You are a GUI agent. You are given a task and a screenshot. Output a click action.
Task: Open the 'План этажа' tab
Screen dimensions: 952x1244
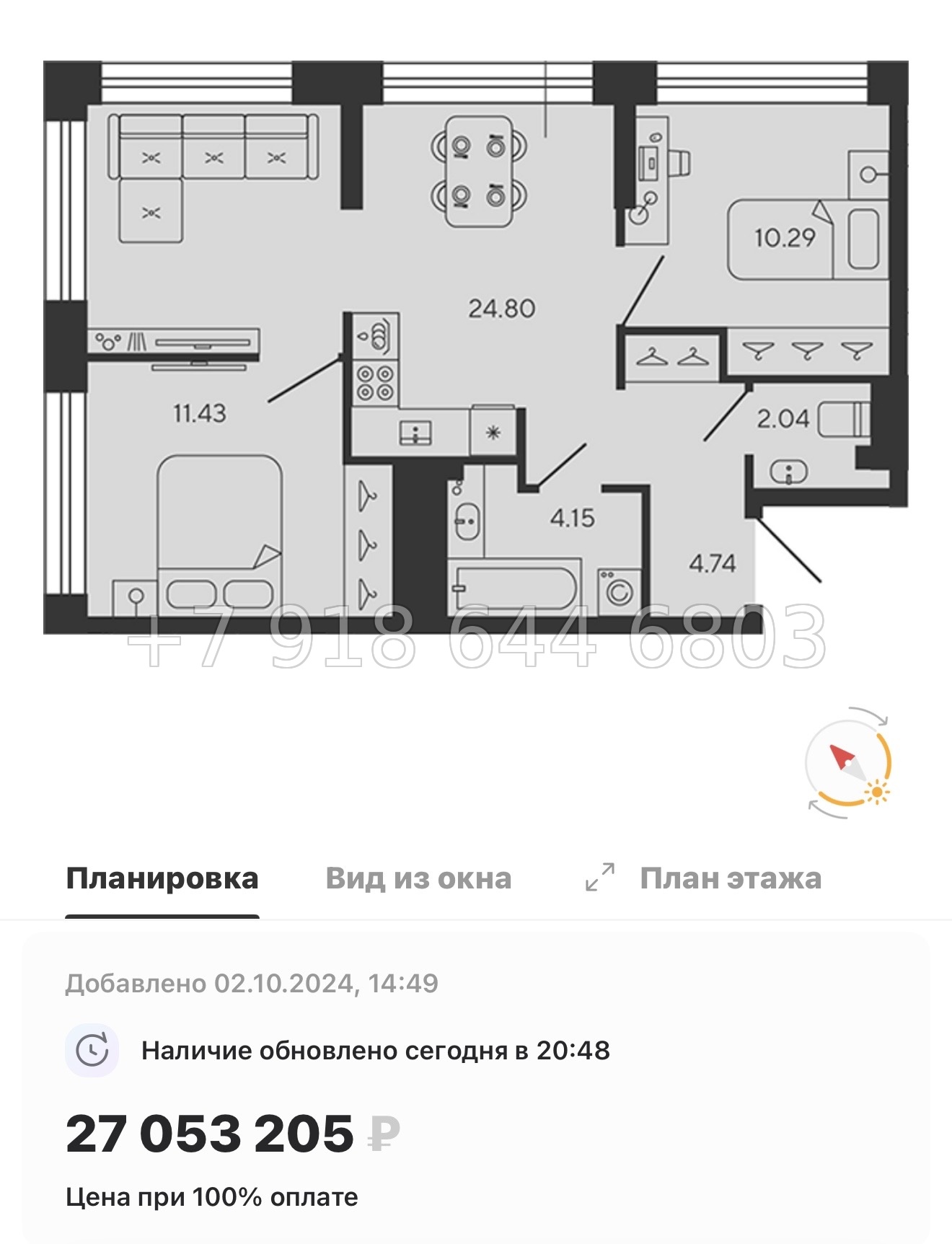click(730, 878)
